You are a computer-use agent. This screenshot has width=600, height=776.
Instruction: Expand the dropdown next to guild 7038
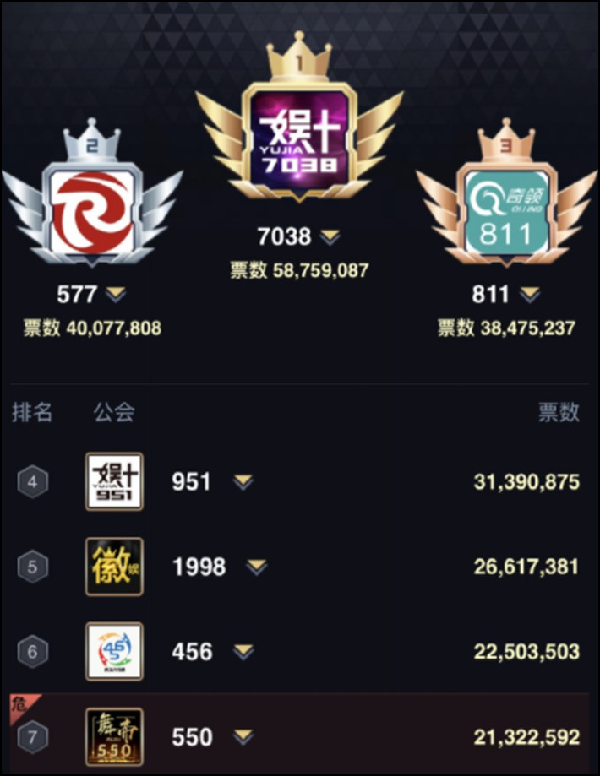pyautogui.click(x=330, y=238)
